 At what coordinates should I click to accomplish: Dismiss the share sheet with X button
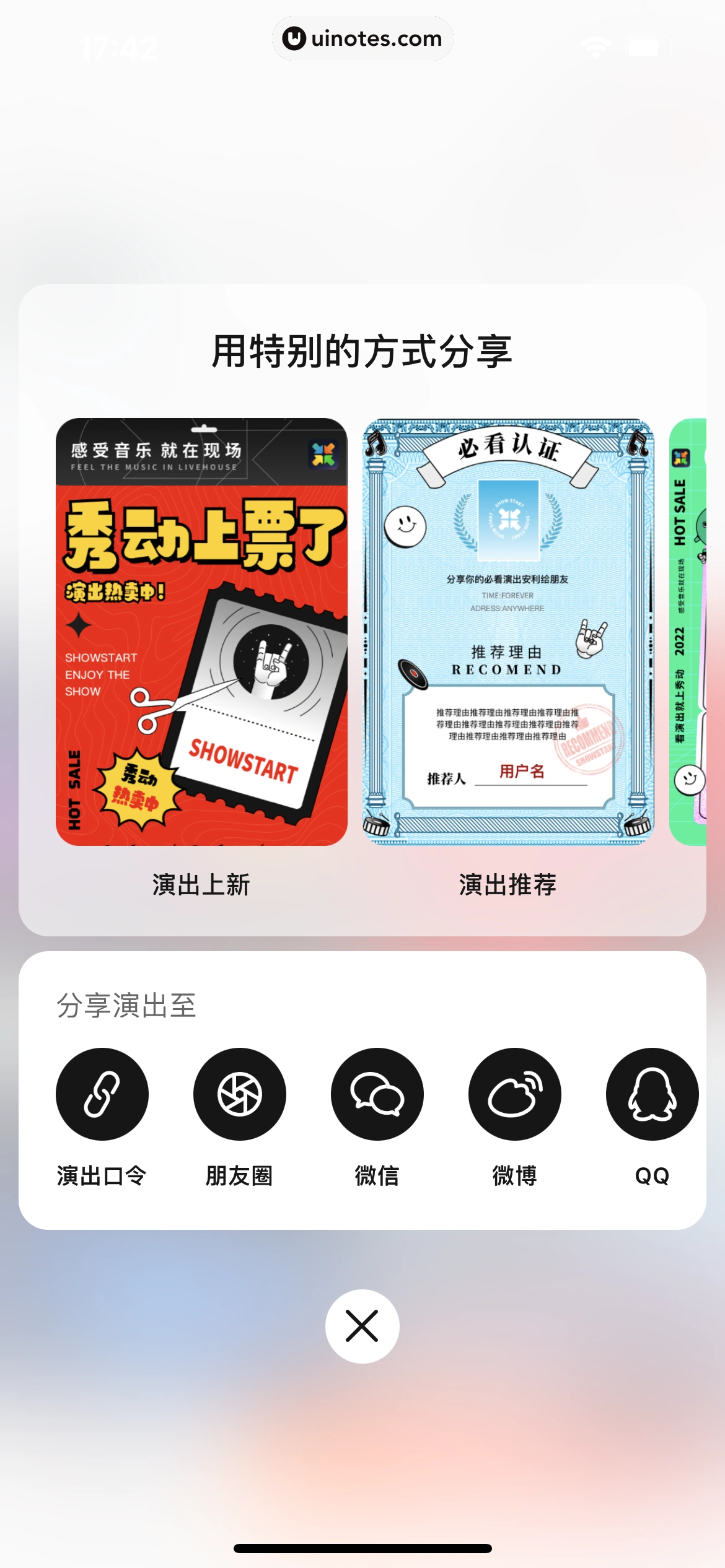(x=362, y=1327)
